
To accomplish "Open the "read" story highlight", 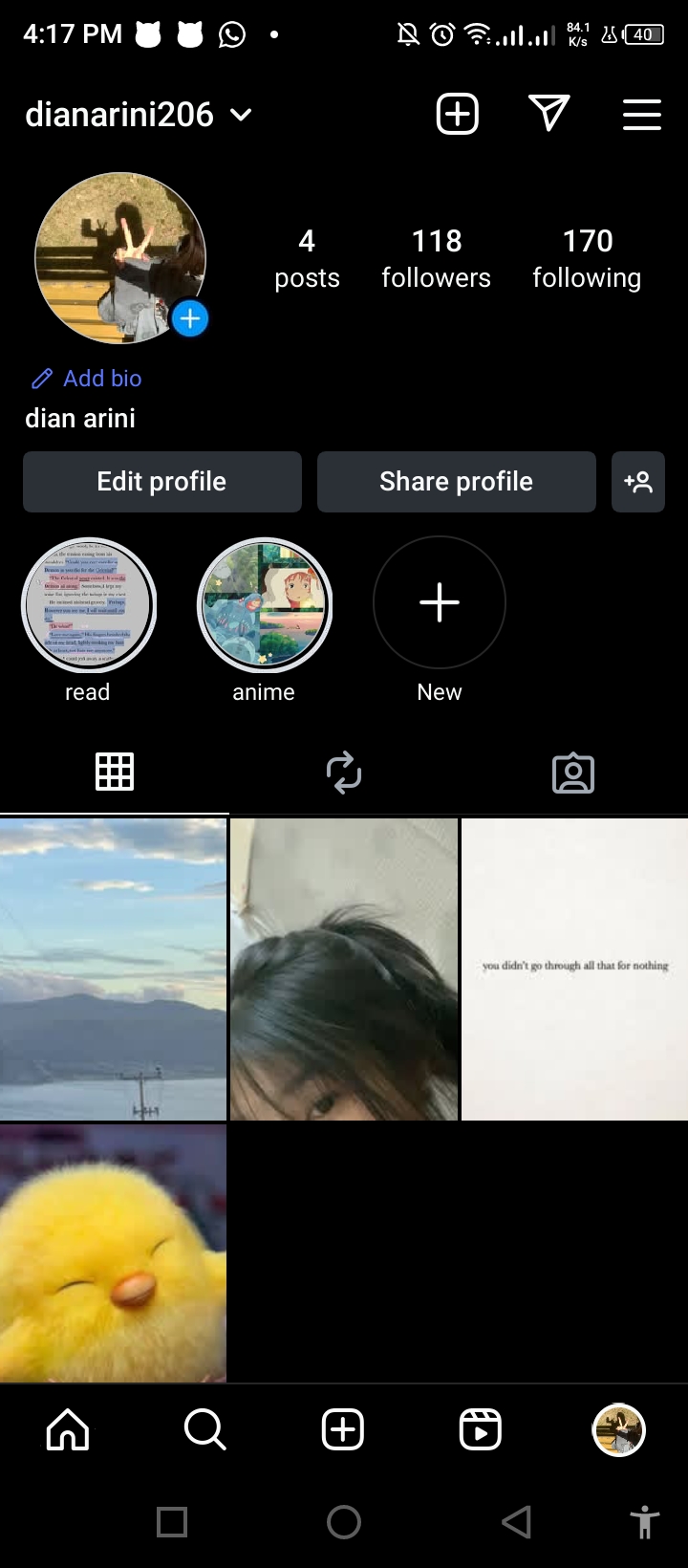I will click(x=89, y=605).
